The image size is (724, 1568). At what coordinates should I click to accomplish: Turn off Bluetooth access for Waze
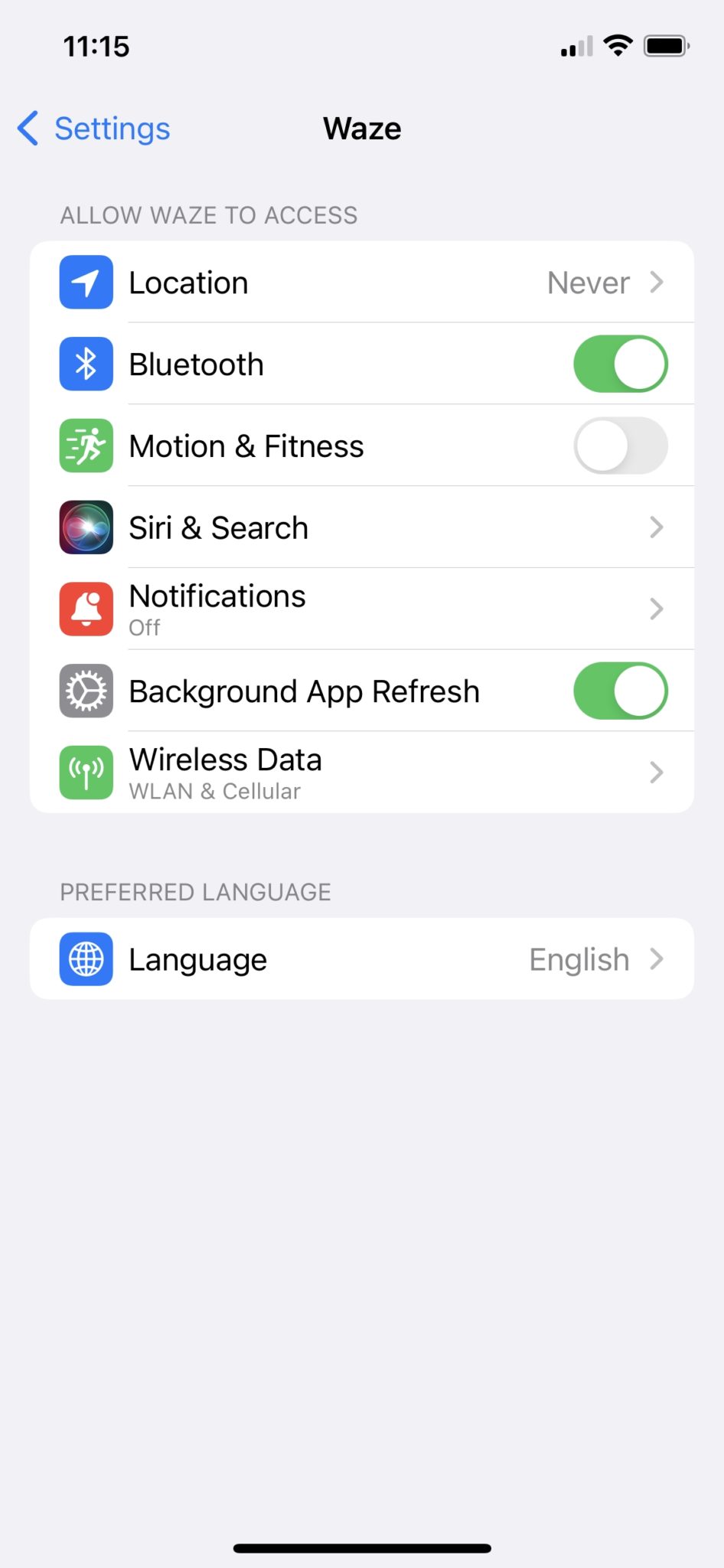(620, 364)
